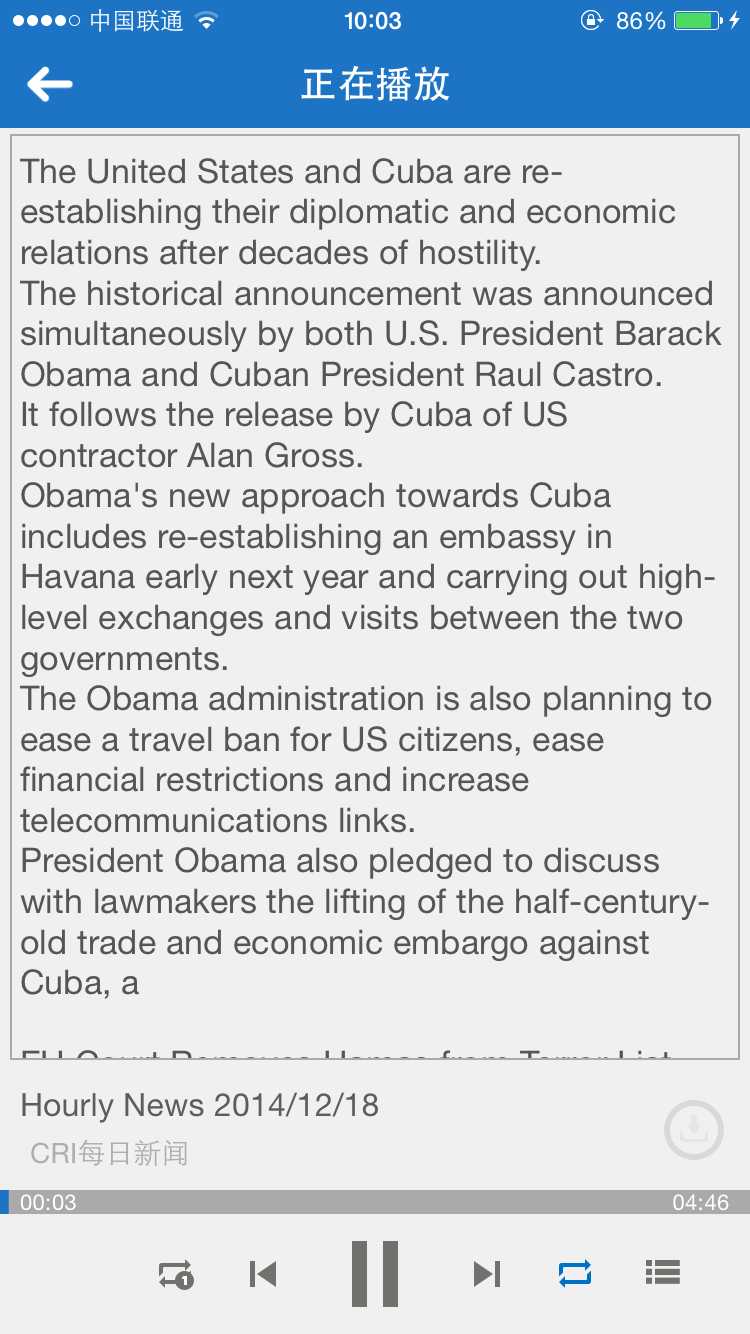The image size is (750, 1334).
Task: Open the playlist list icon
Action: (662, 1272)
